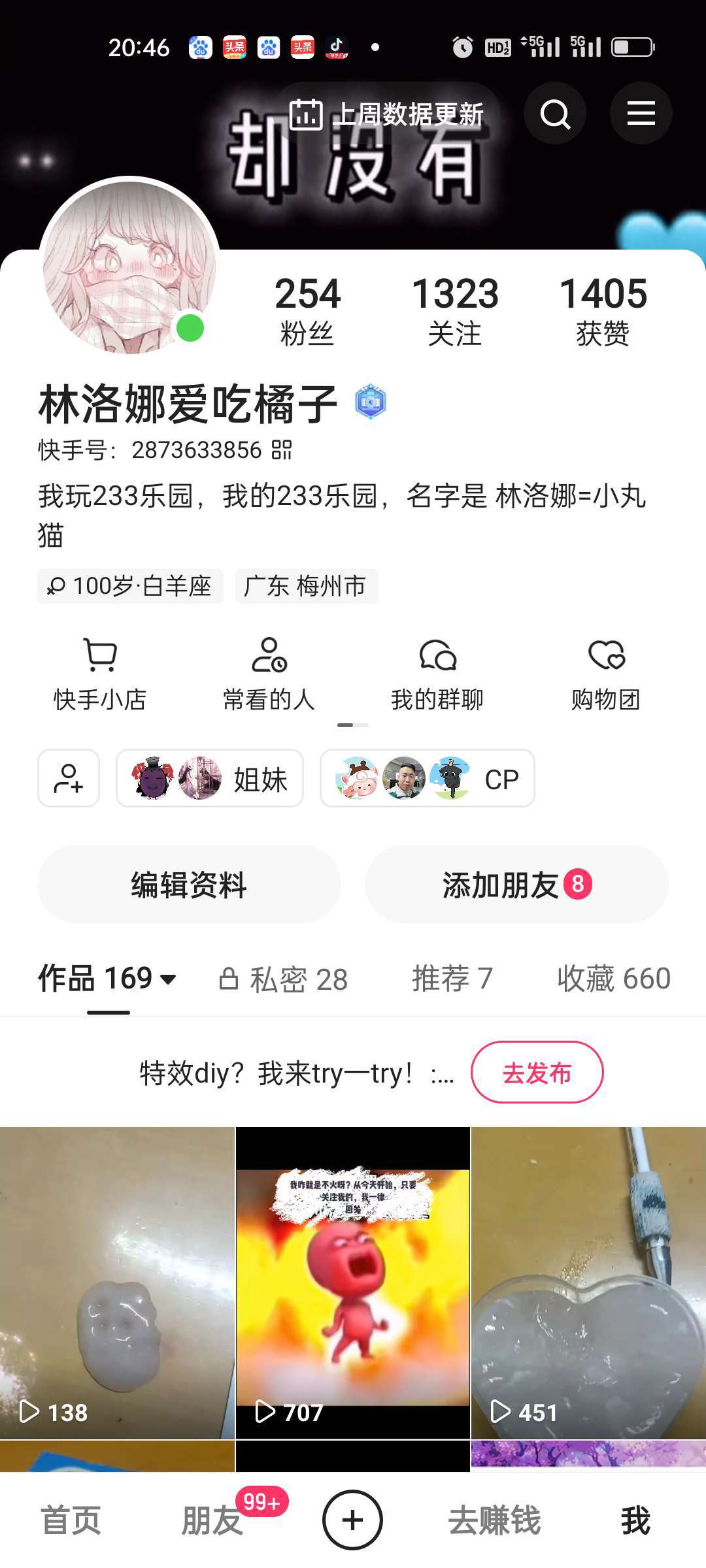Tap 编辑资料 to edit profile
Screen dimensions: 706x1568
click(x=189, y=885)
